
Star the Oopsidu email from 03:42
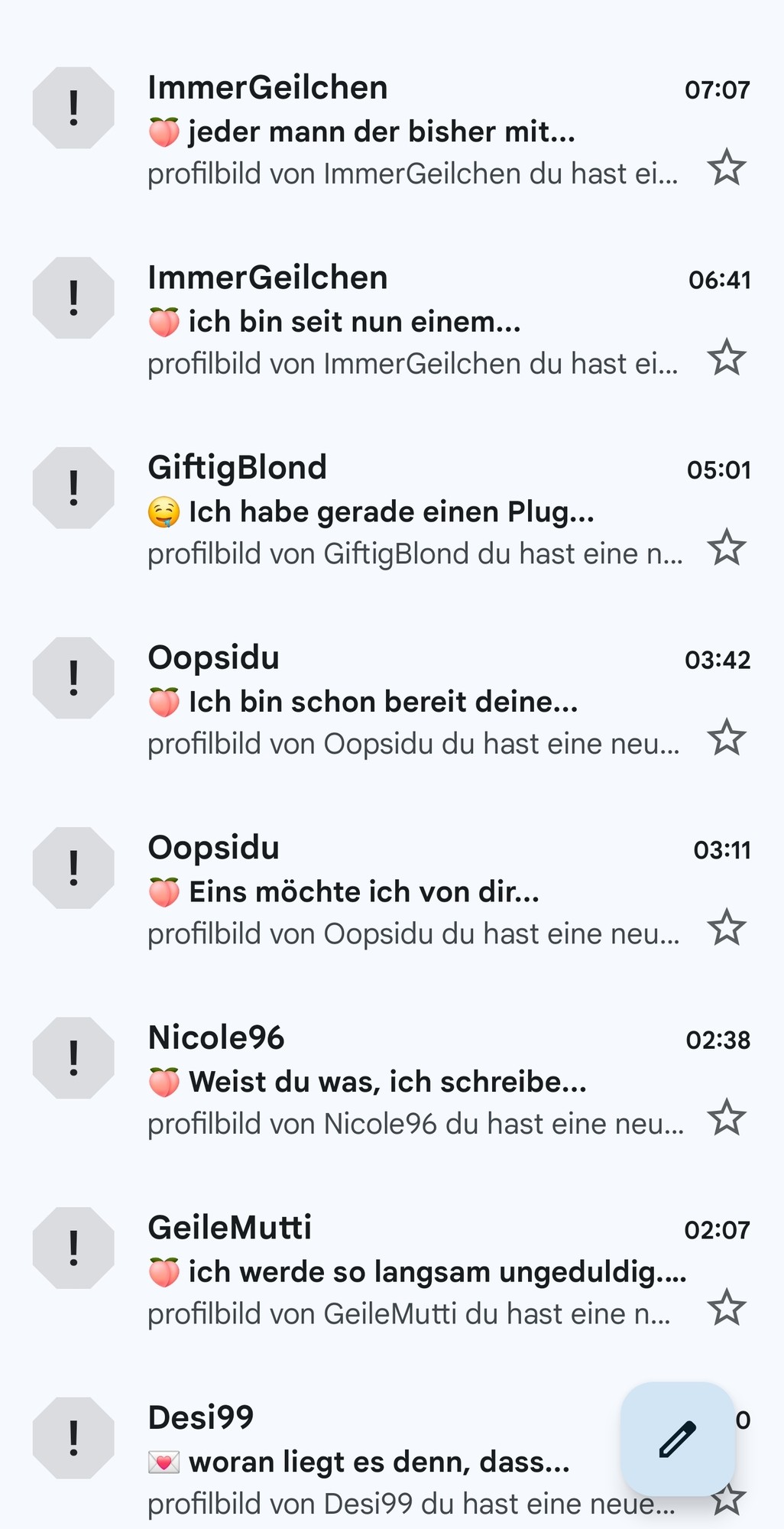(726, 738)
